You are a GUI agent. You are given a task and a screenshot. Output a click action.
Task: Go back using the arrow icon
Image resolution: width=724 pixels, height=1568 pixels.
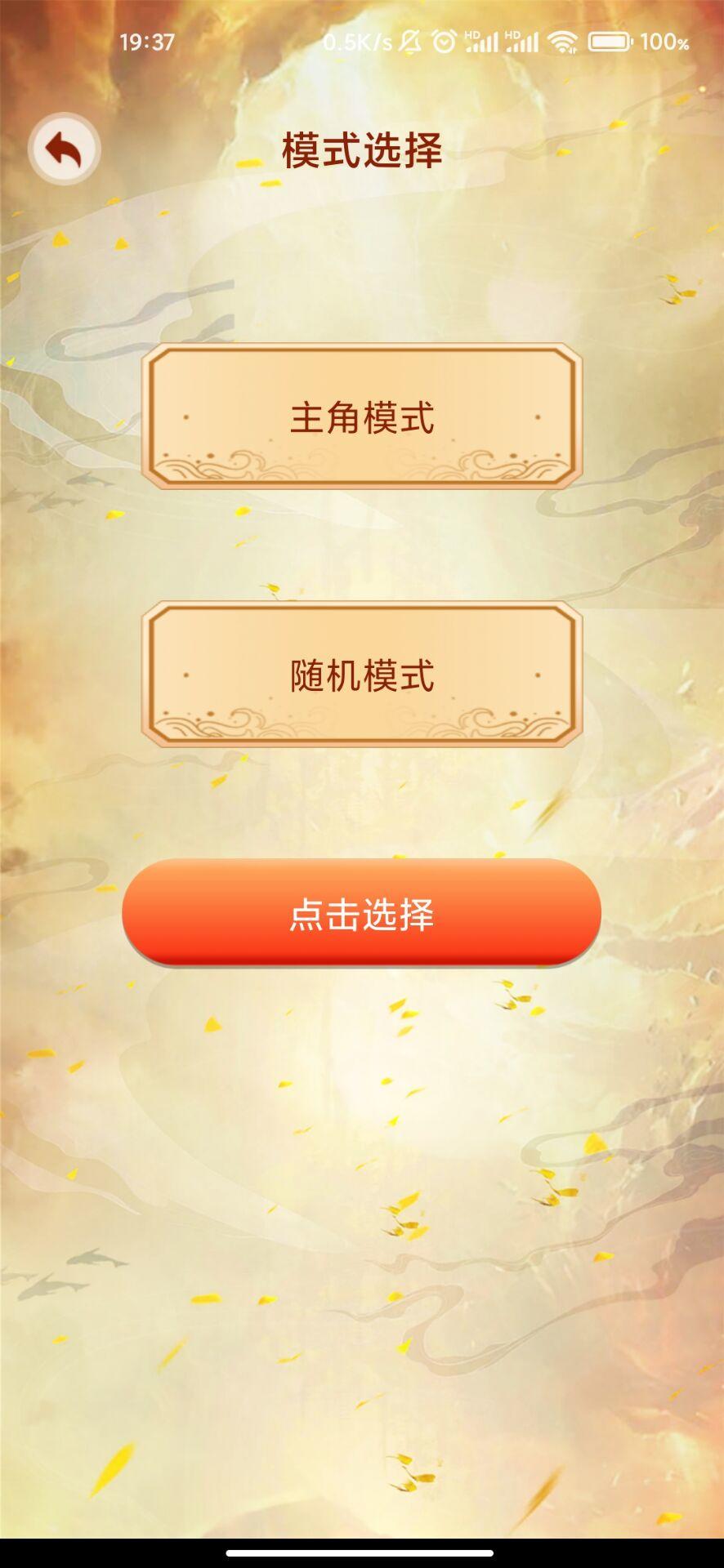click(64, 149)
